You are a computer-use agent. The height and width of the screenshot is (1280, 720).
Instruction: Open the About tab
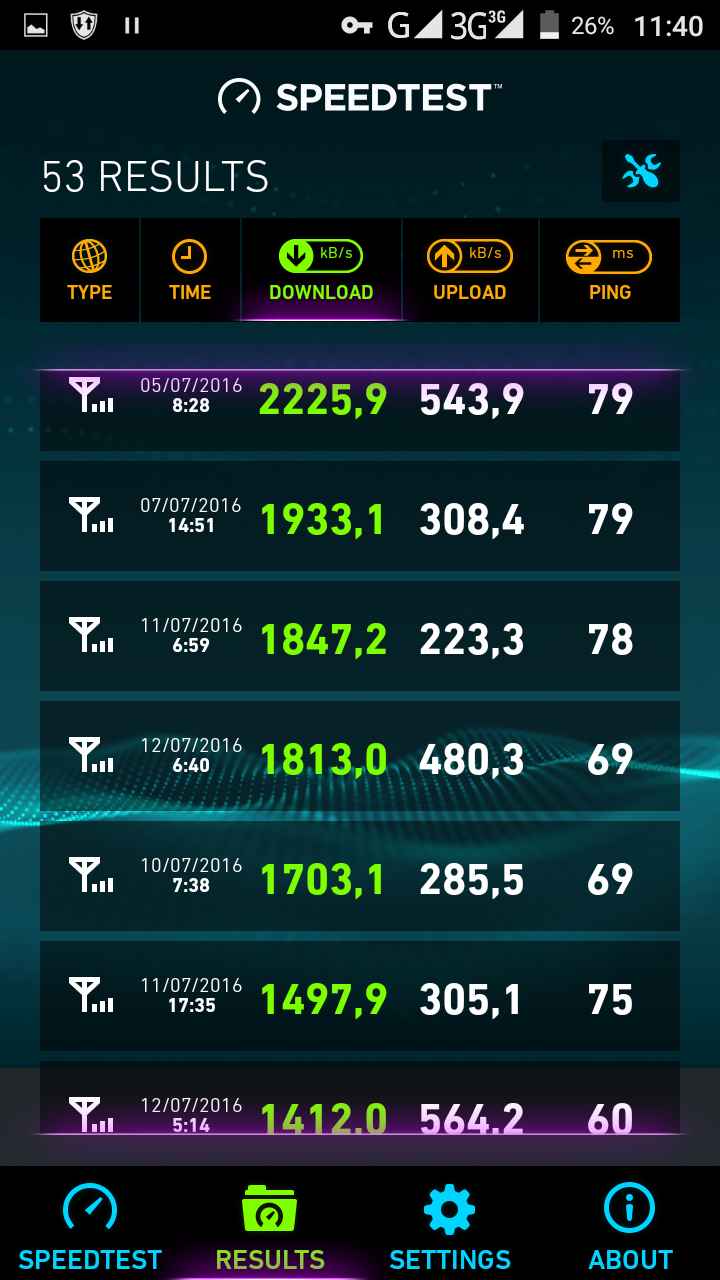630,1226
